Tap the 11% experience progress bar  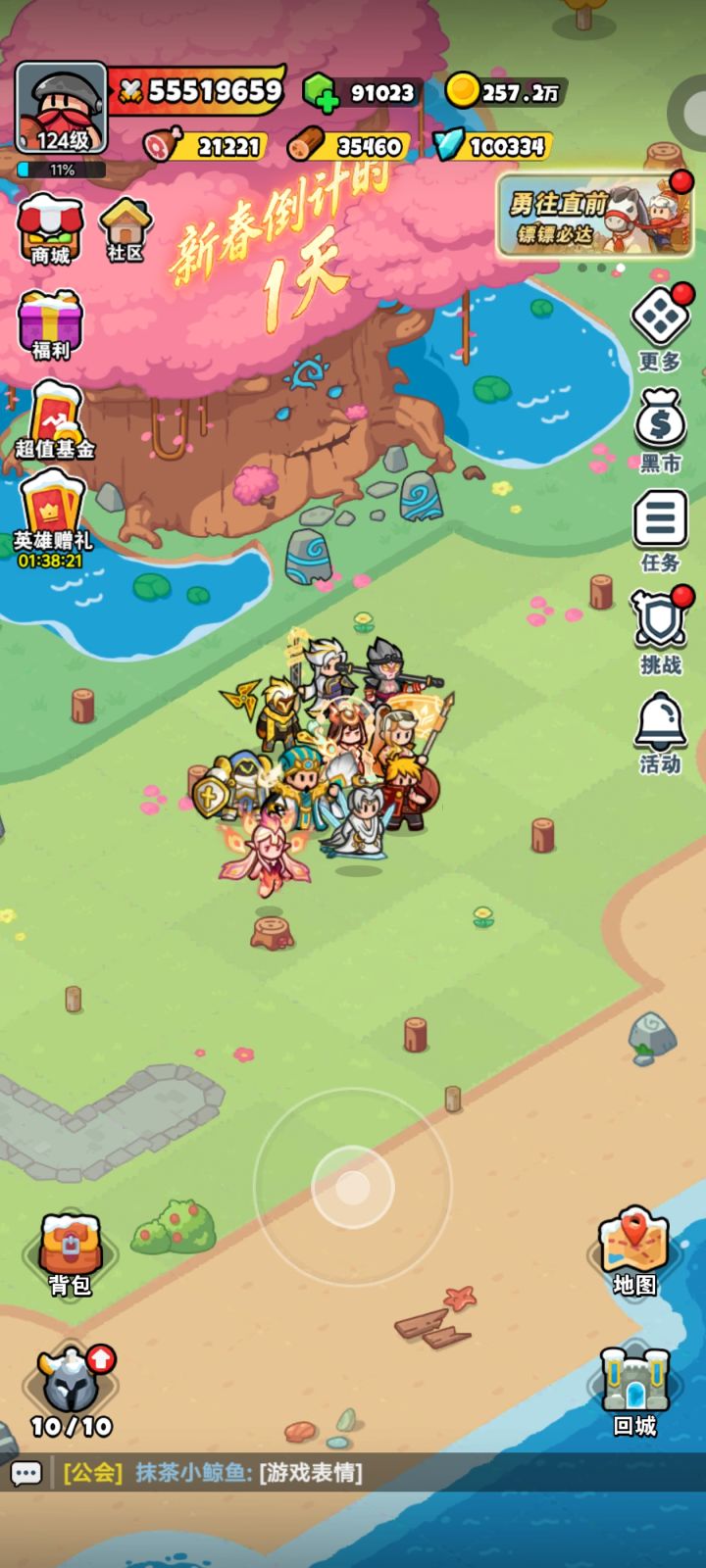click(61, 169)
